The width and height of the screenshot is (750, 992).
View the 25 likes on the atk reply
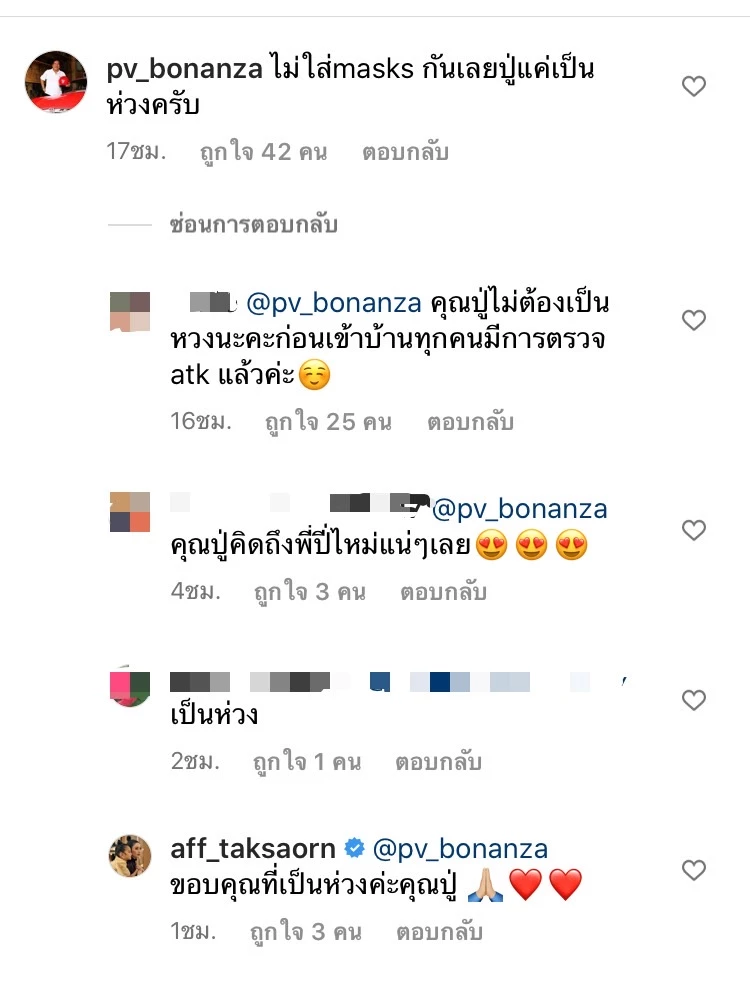pos(327,422)
